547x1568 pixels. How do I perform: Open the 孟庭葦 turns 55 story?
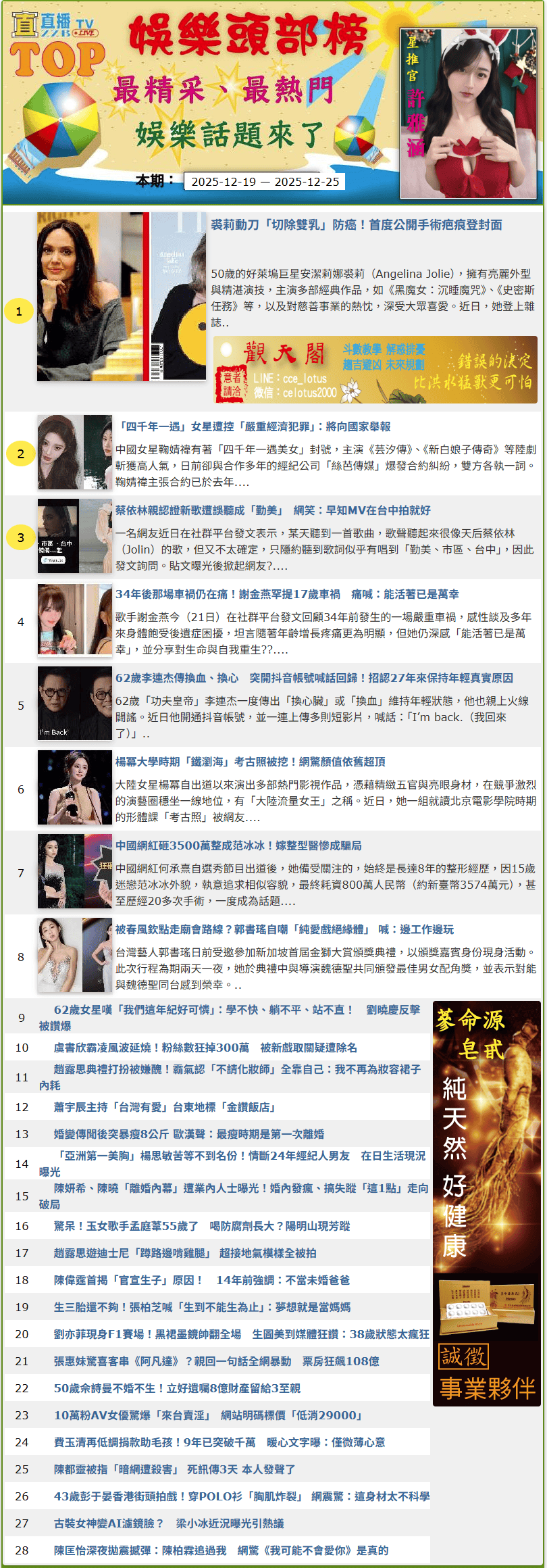202,1226
